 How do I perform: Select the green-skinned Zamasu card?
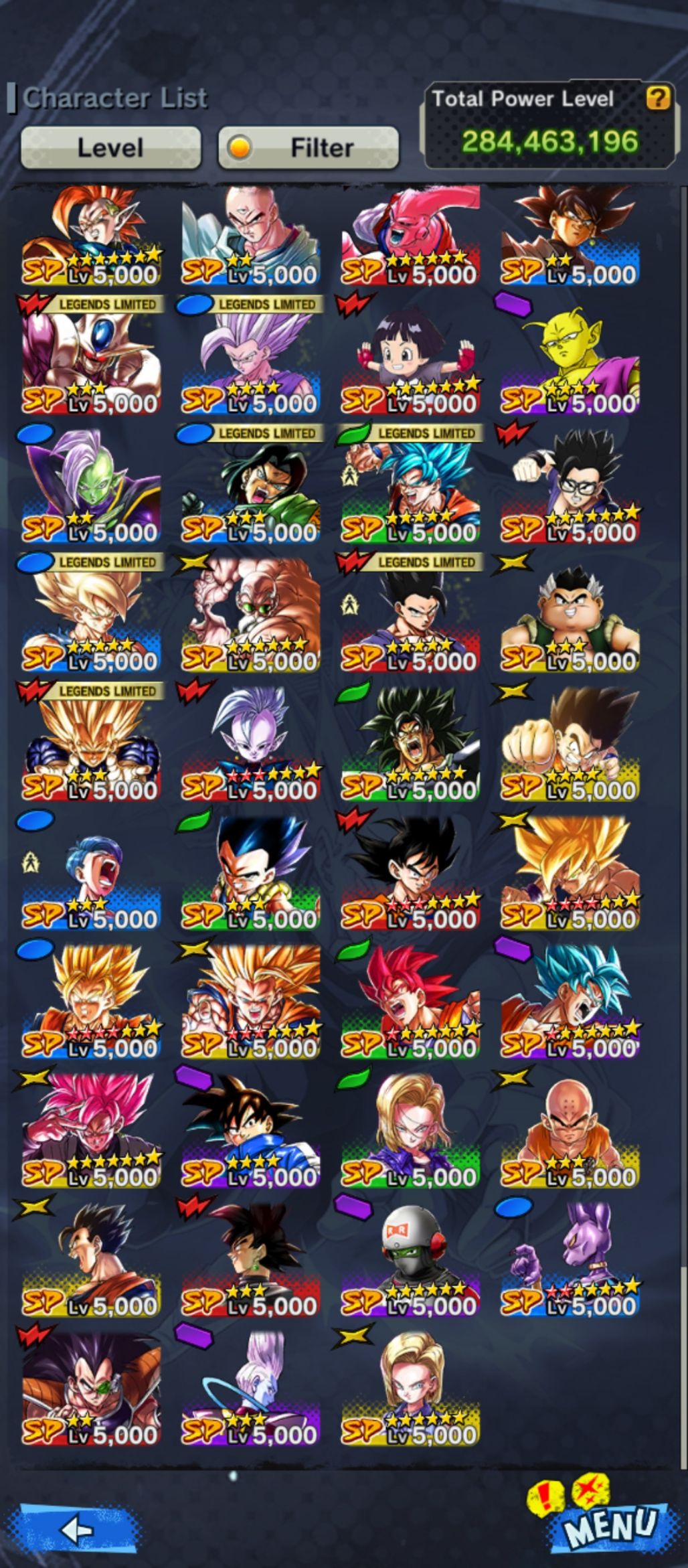(92, 489)
